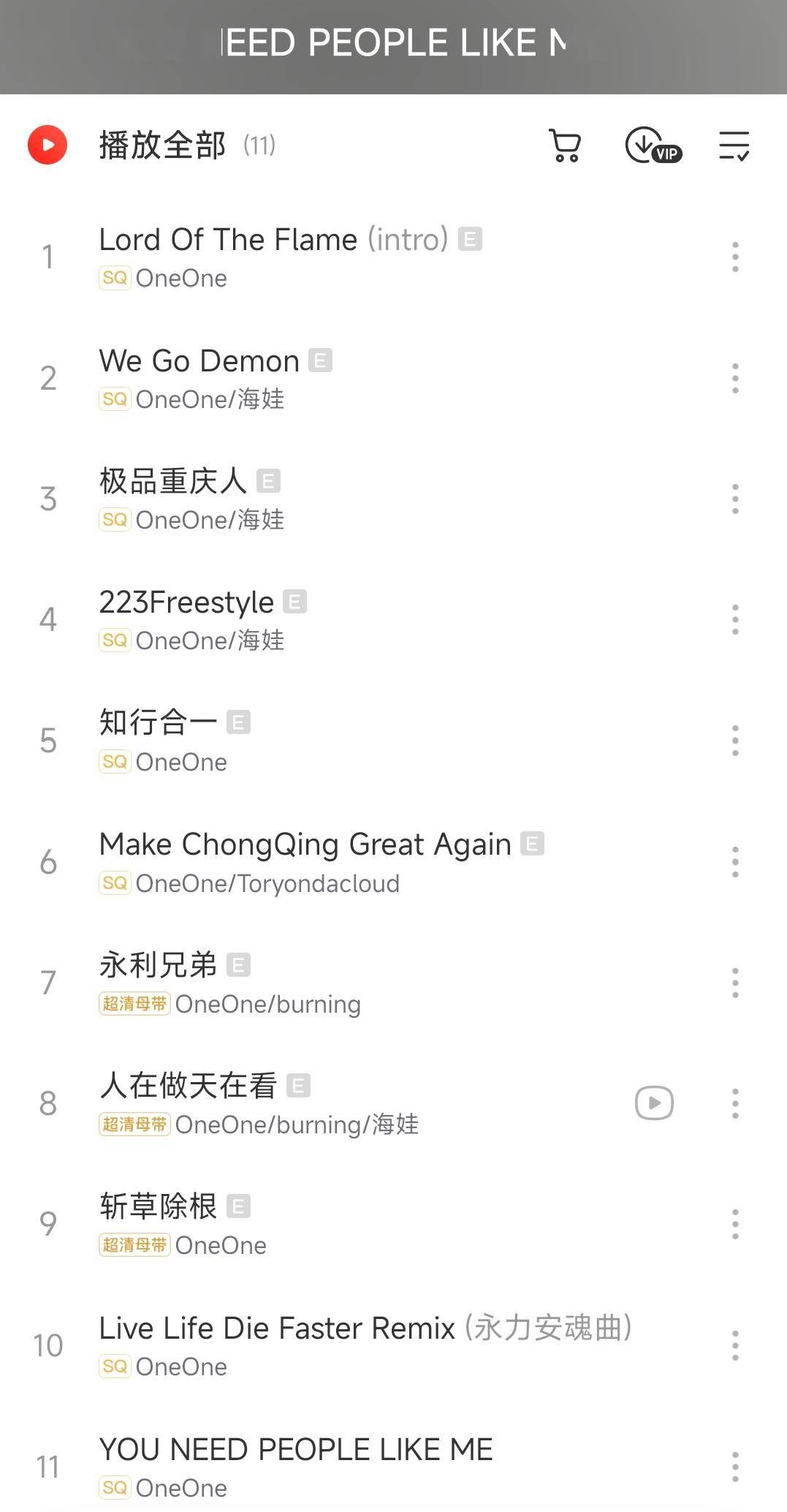
Task: Start Live Life Die Faster Remix
Action: [277, 1328]
